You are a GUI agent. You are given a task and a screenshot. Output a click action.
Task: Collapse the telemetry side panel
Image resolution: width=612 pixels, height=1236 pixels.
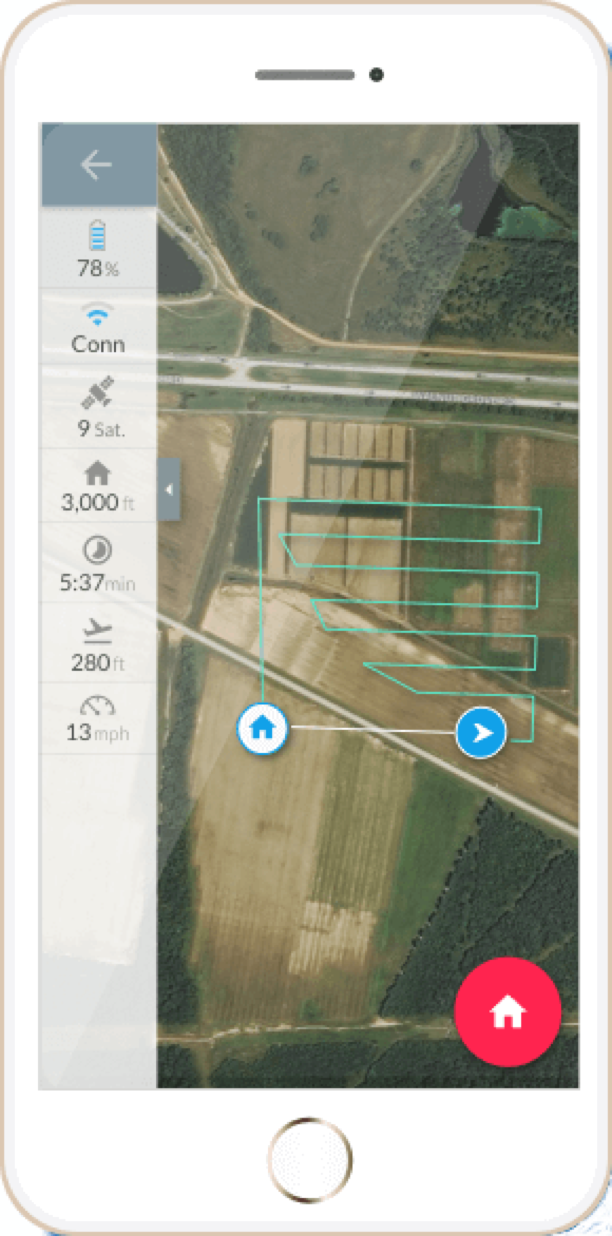point(168,489)
